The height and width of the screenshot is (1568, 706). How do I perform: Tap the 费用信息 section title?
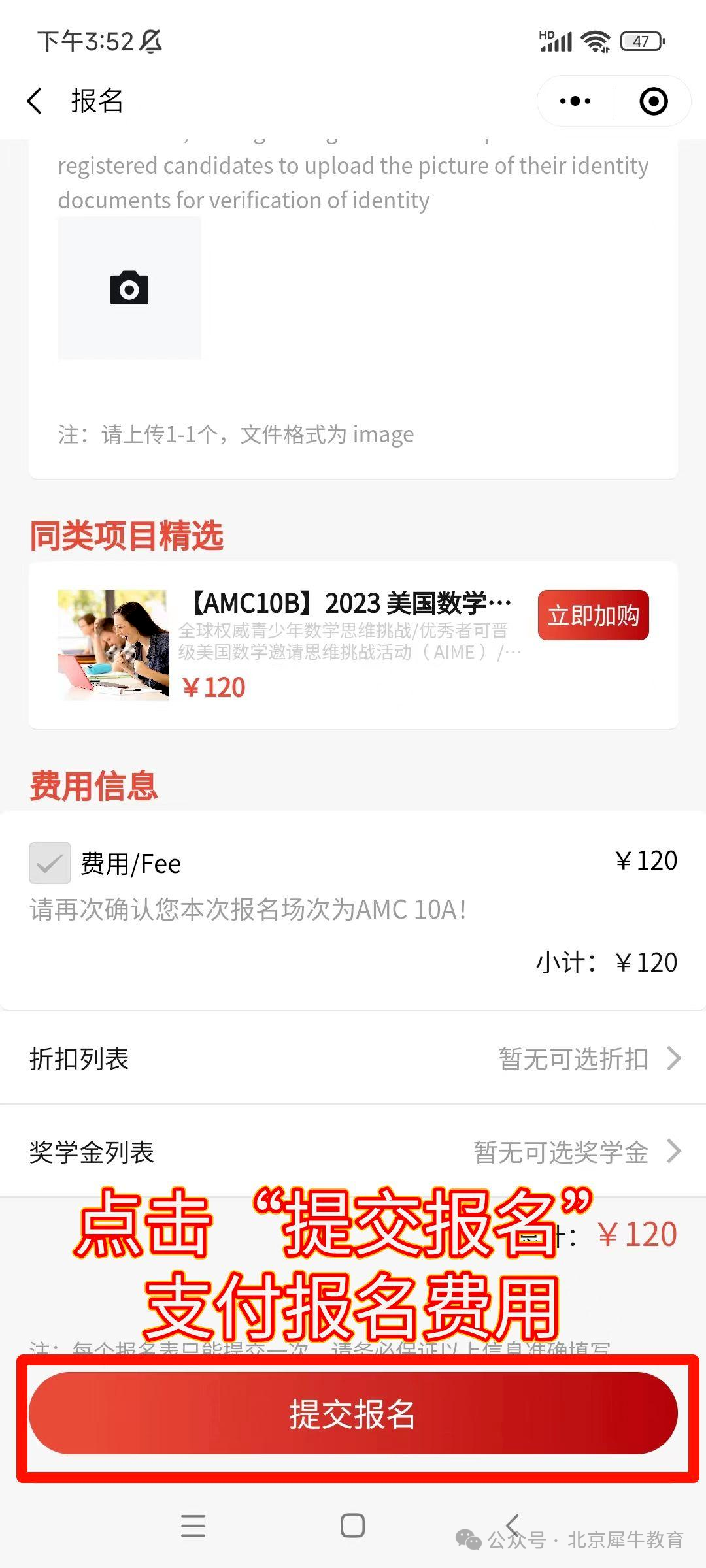(93, 787)
